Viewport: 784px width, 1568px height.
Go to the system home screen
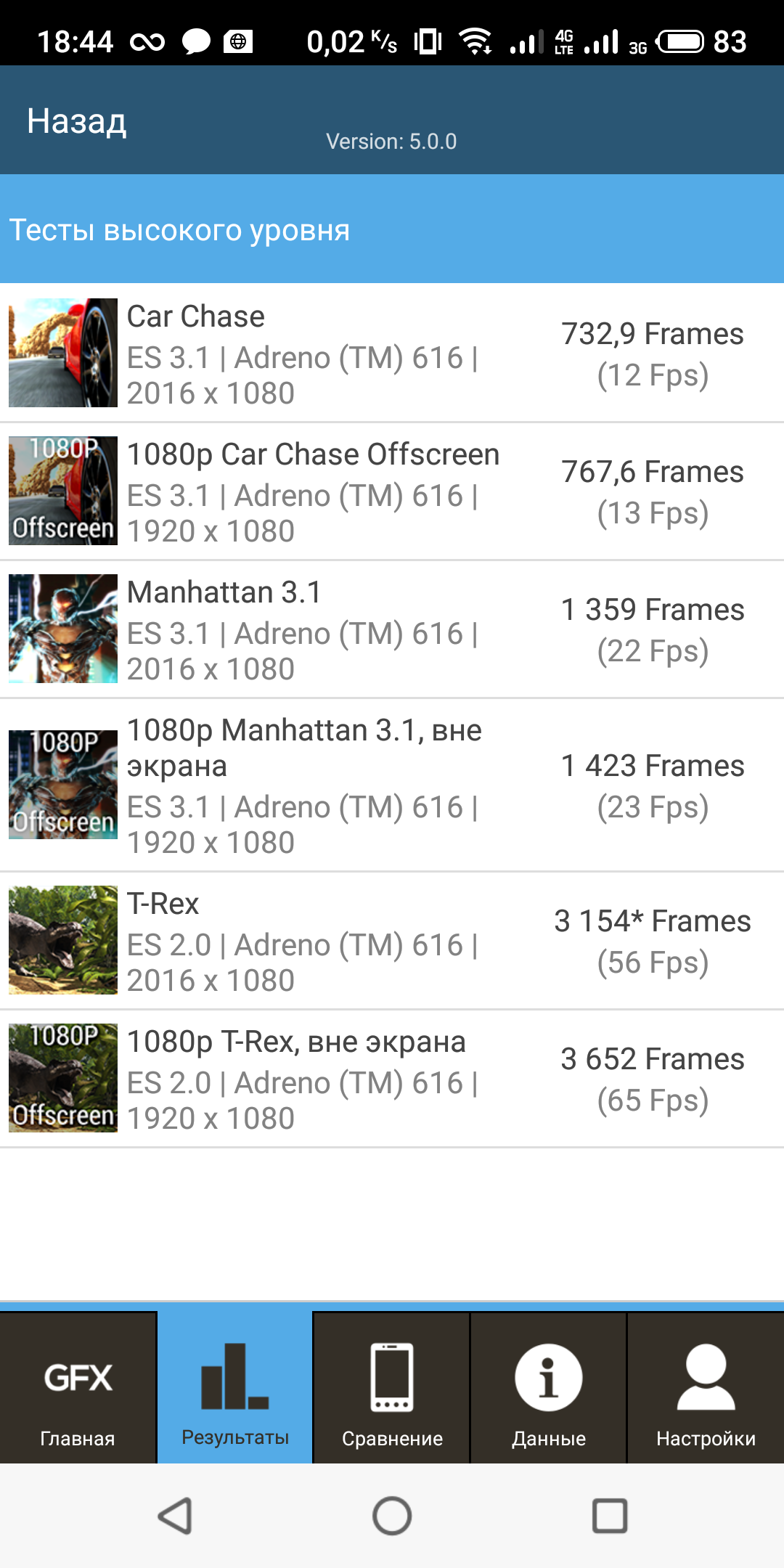pos(392,1516)
